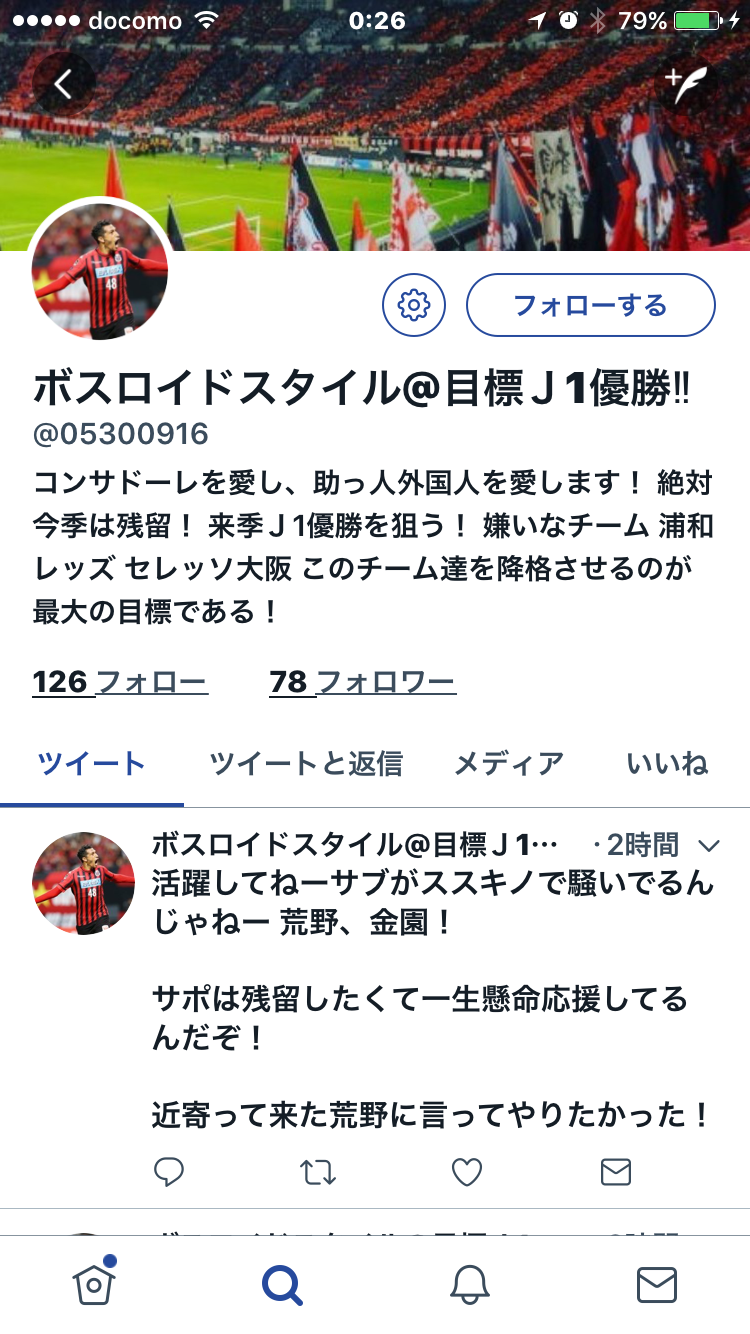Share the 荒野、金園 tweet via direct message
Viewport: 750px width, 1334px height.
(616, 1171)
